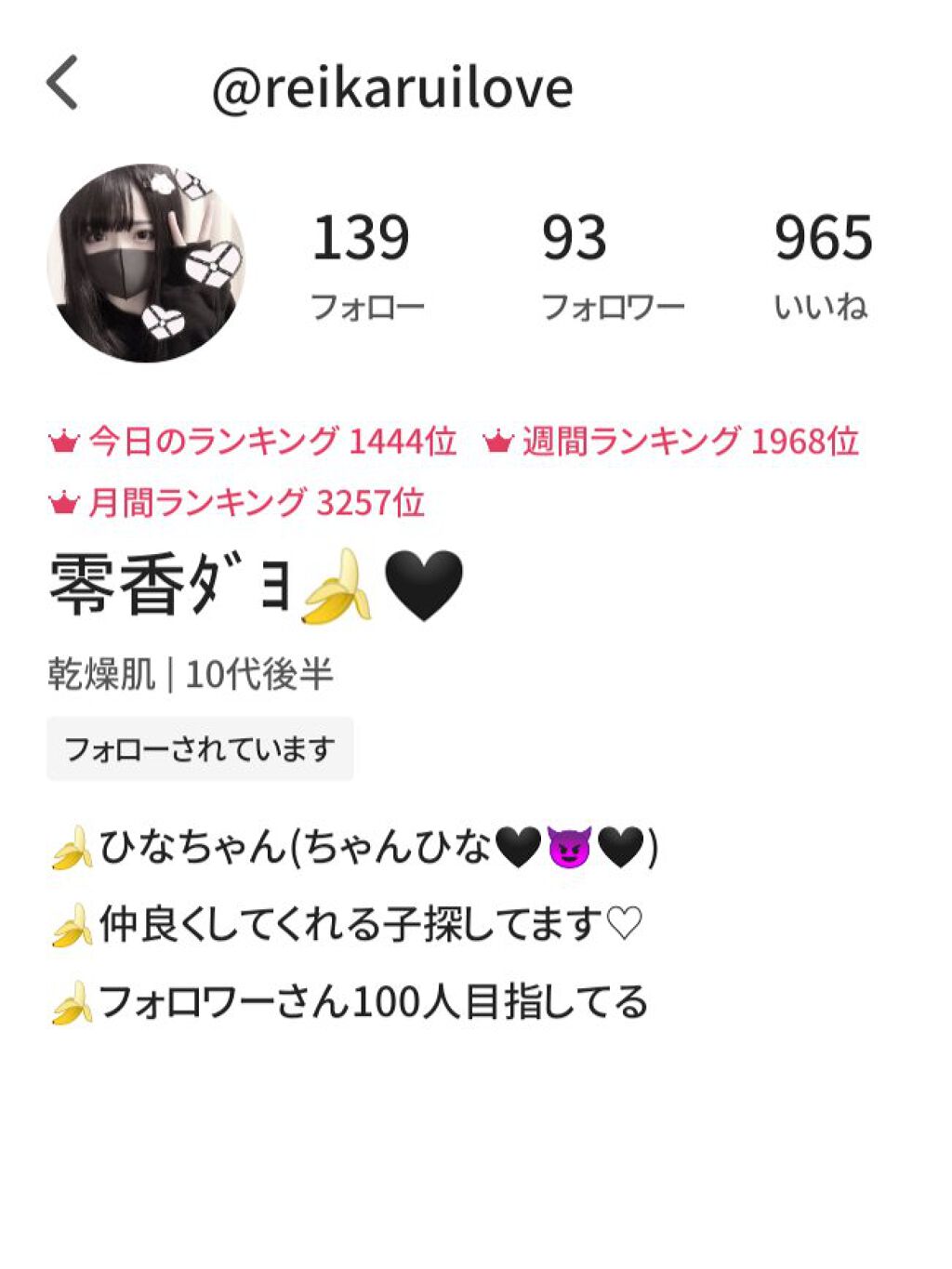View the 93 フォロワー followers list
Image resolution: width=952 pixels, height=1269 pixels.
611,265
